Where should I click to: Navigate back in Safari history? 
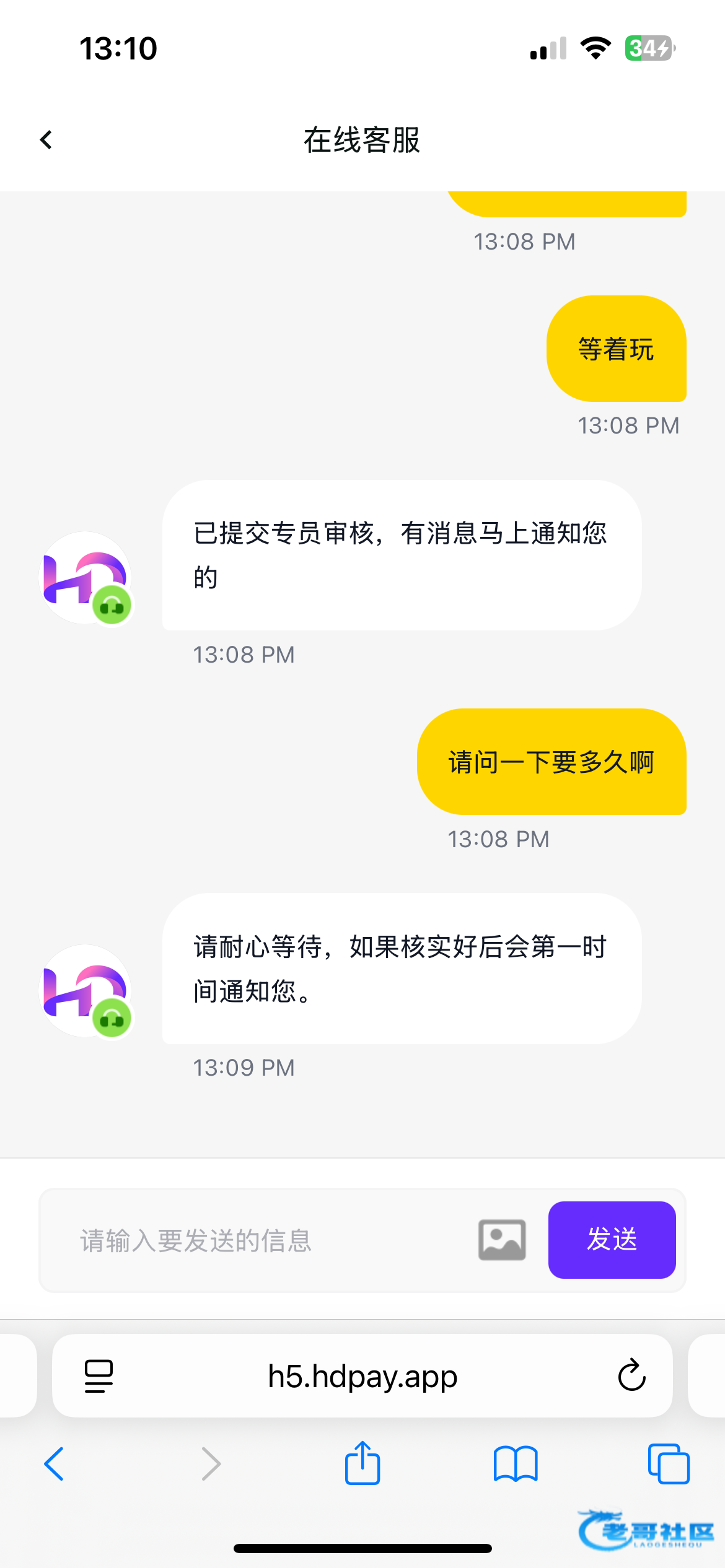(x=54, y=1464)
